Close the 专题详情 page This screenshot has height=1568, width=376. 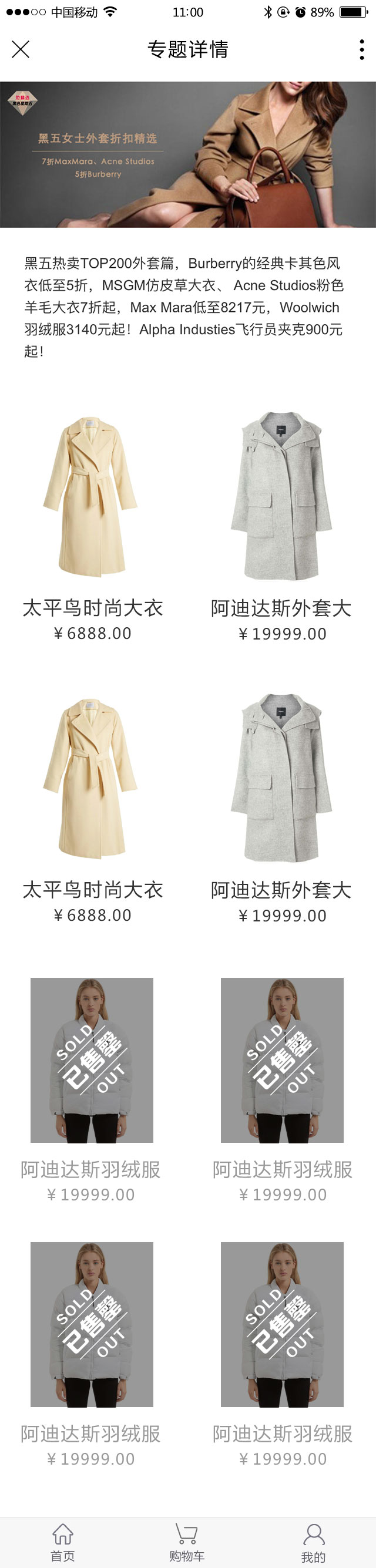point(21,49)
